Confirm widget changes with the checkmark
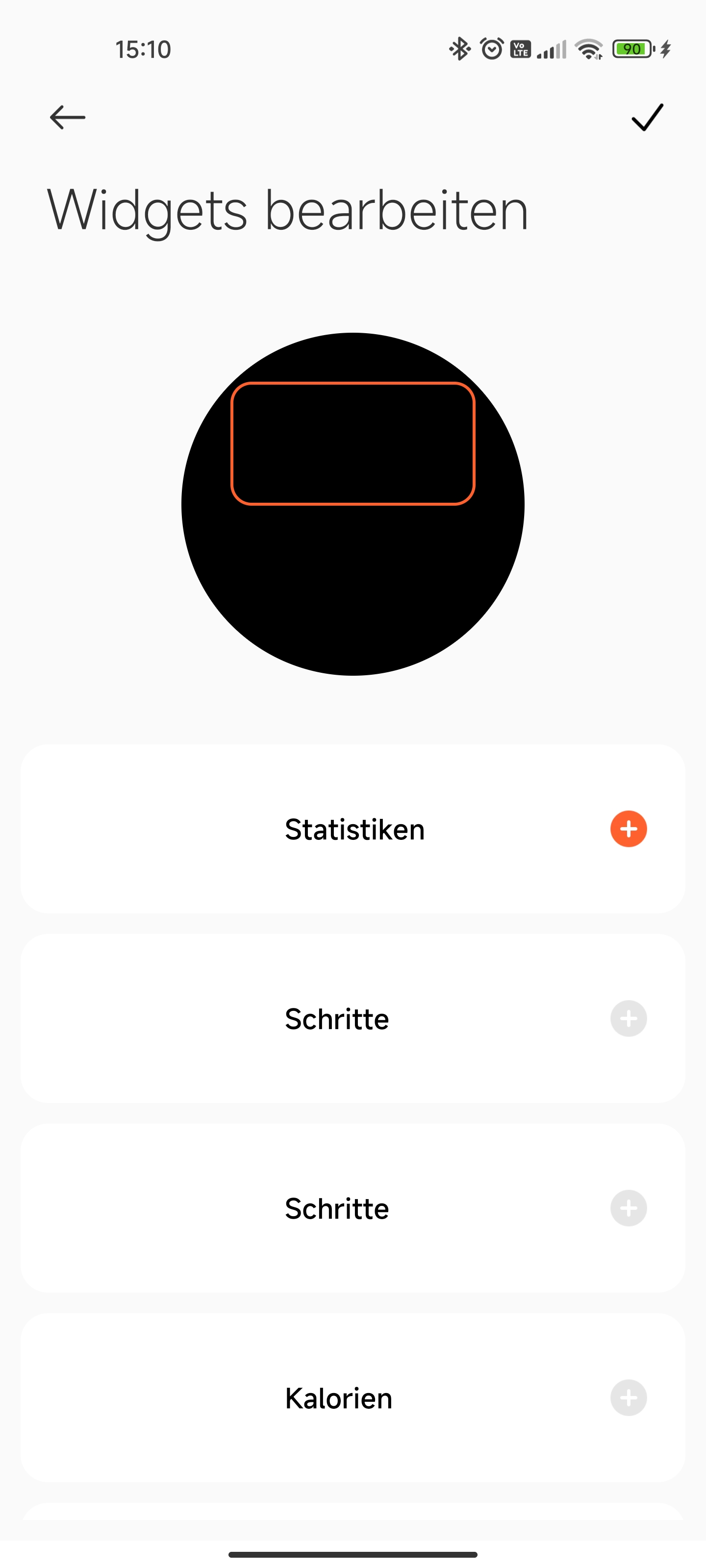 pyautogui.click(x=647, y=117)
